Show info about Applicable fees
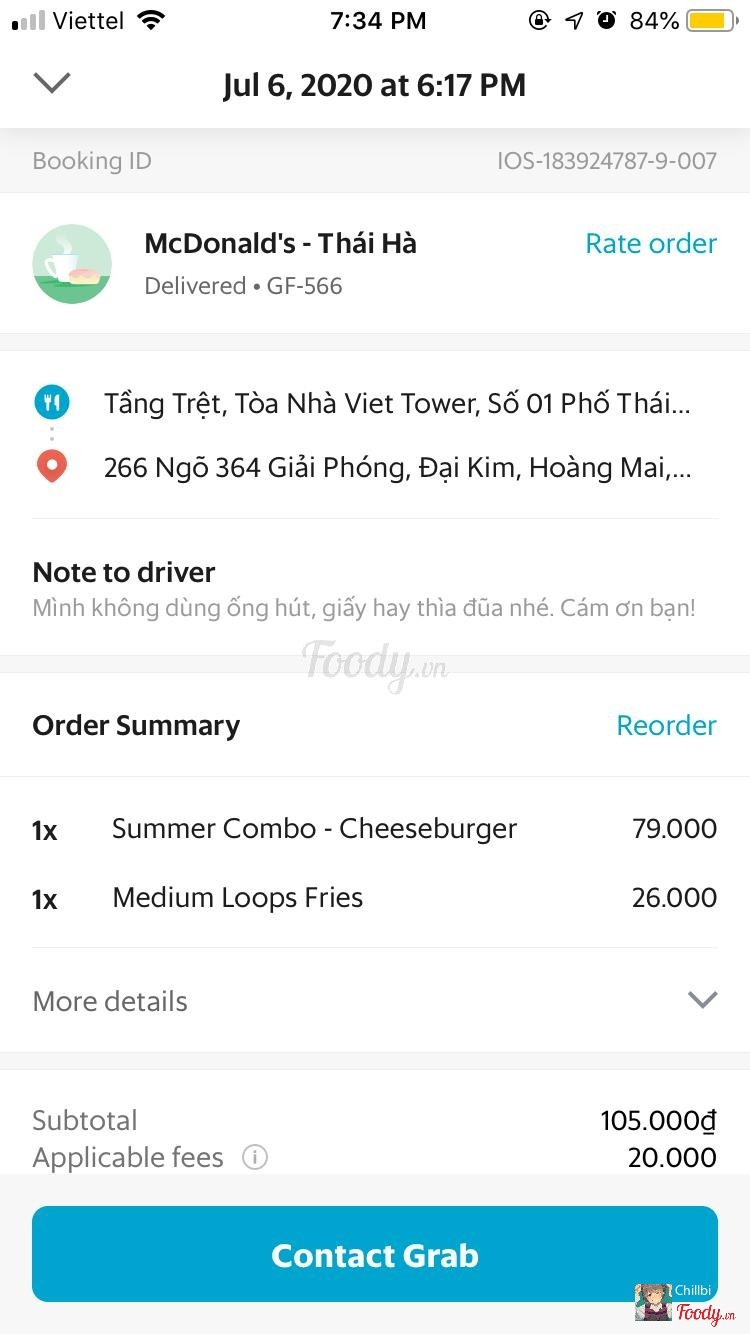 click(x=255, y=1158)
